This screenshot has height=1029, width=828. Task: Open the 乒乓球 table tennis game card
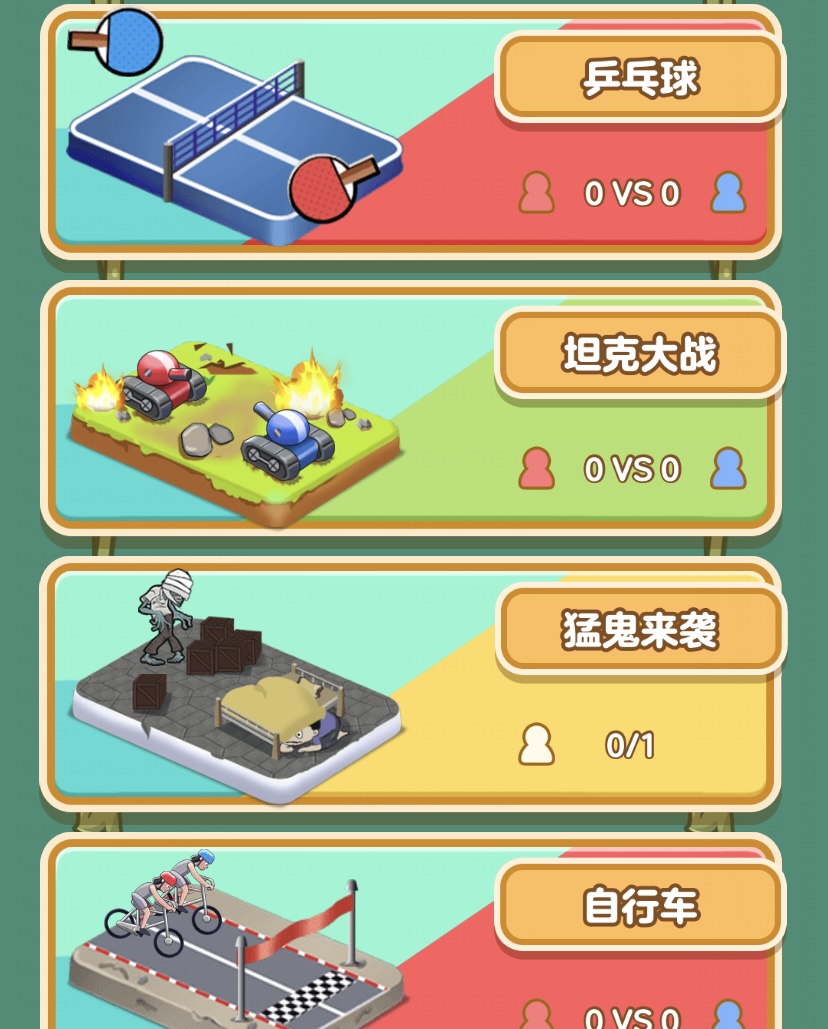pyautogui.click(x=640, y=79)
